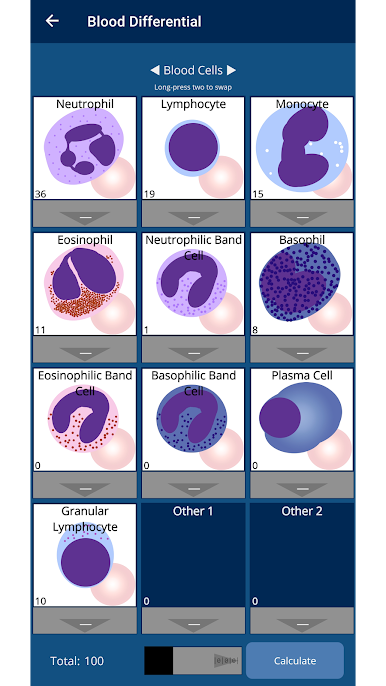
Task: Count a Granular Lymphocyte
Action: [85, 555]
